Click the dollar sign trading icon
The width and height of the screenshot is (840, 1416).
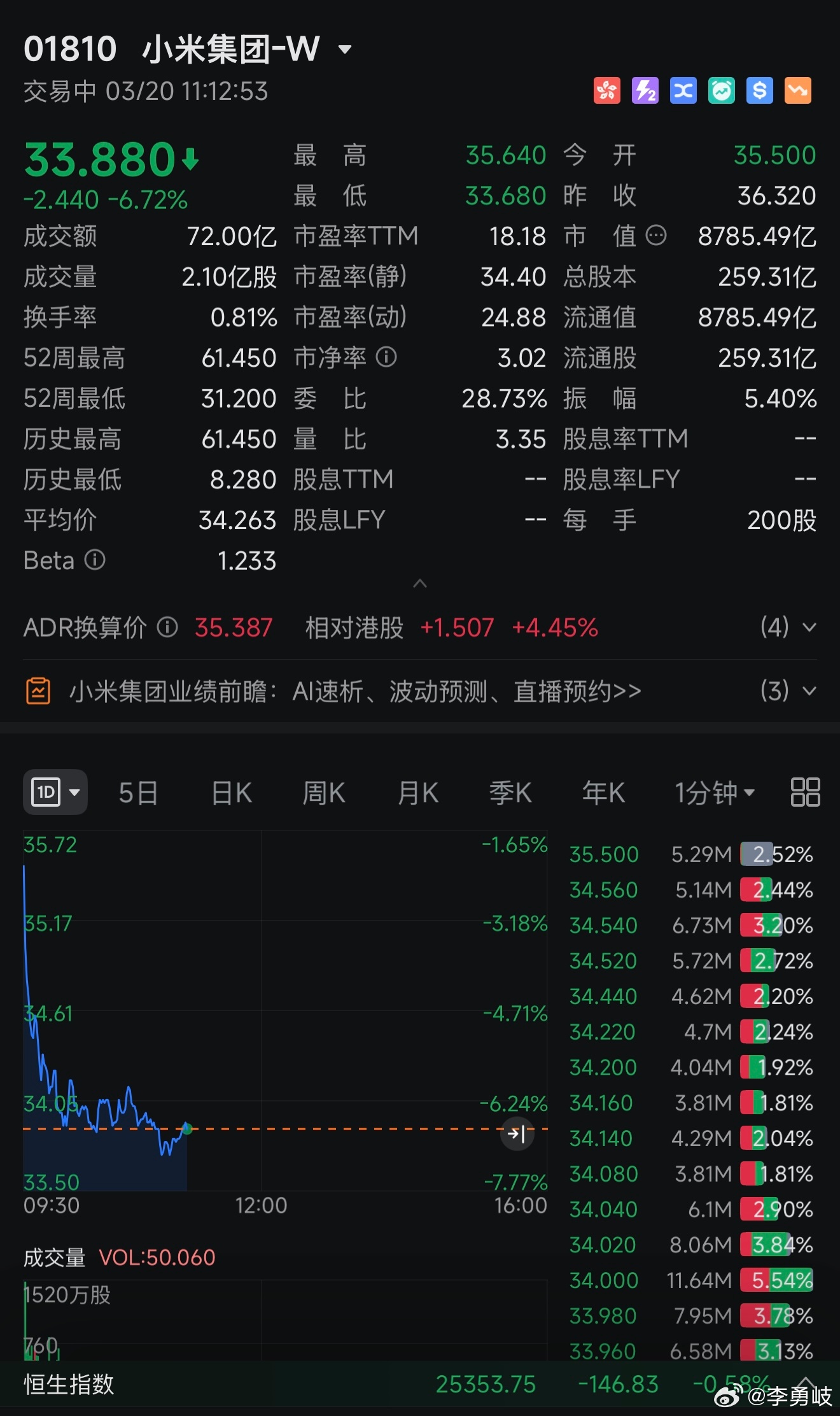pos(760,91)
